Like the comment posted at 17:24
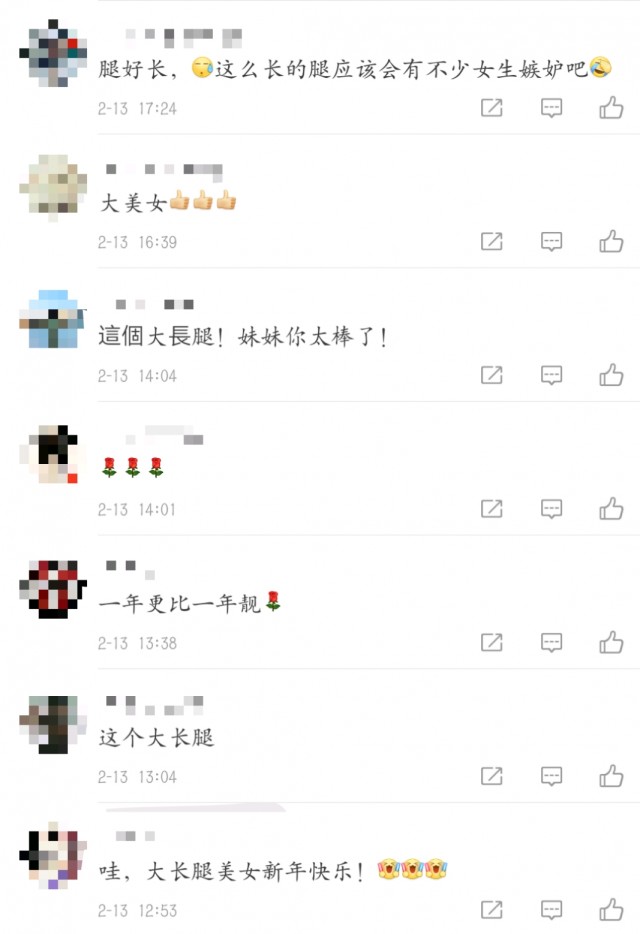Screen dimensions: 640x934 (611, 108)
